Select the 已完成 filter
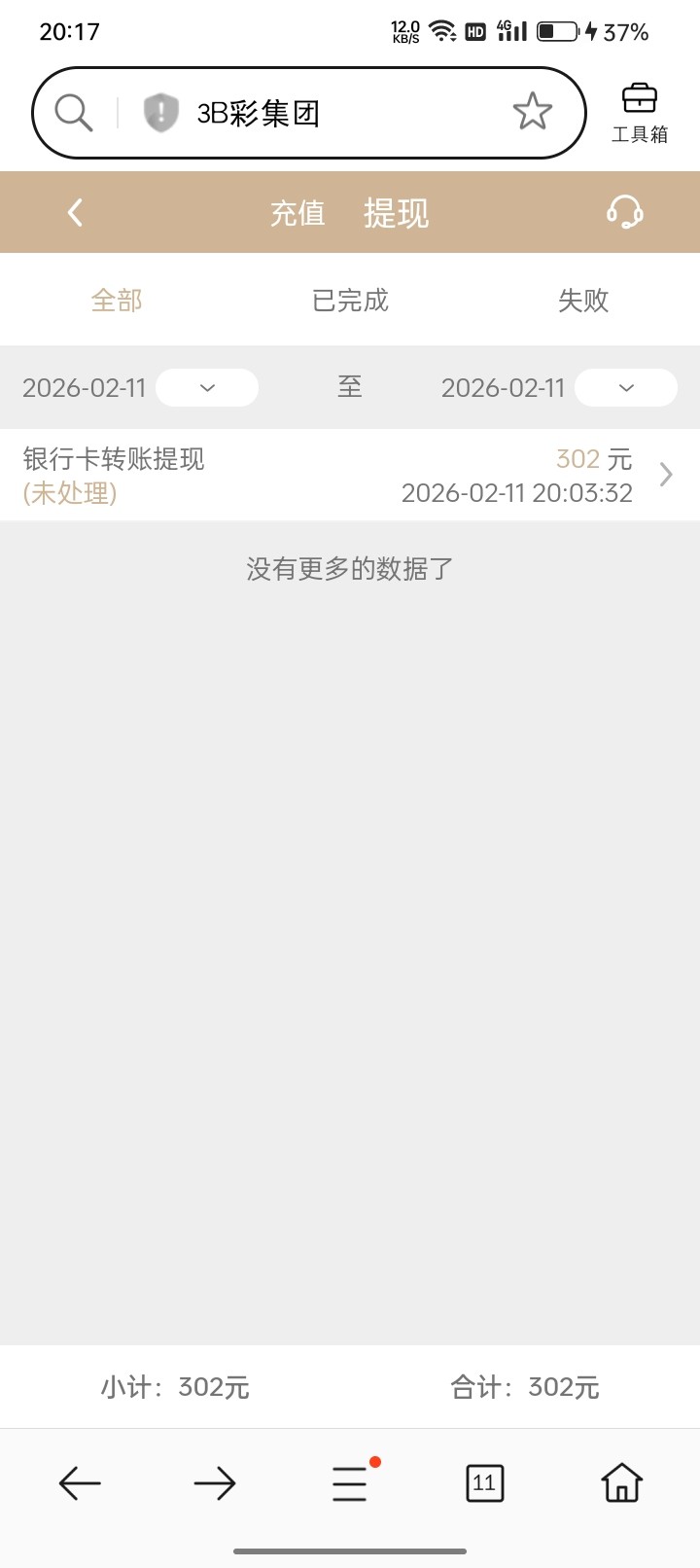Image resolution: width=700 pixels, height=1568 pixels. pos(350,300)
